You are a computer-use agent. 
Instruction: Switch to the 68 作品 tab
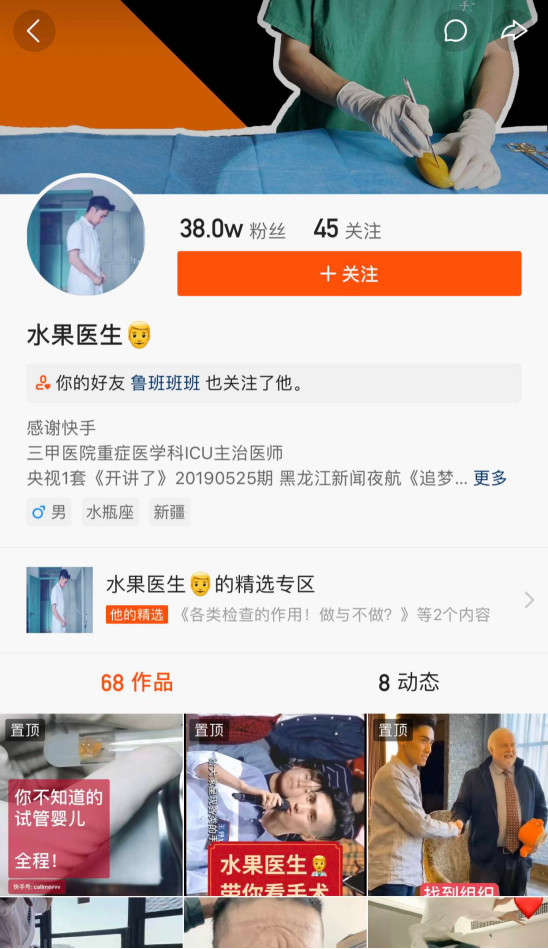(x=137, y=683)
